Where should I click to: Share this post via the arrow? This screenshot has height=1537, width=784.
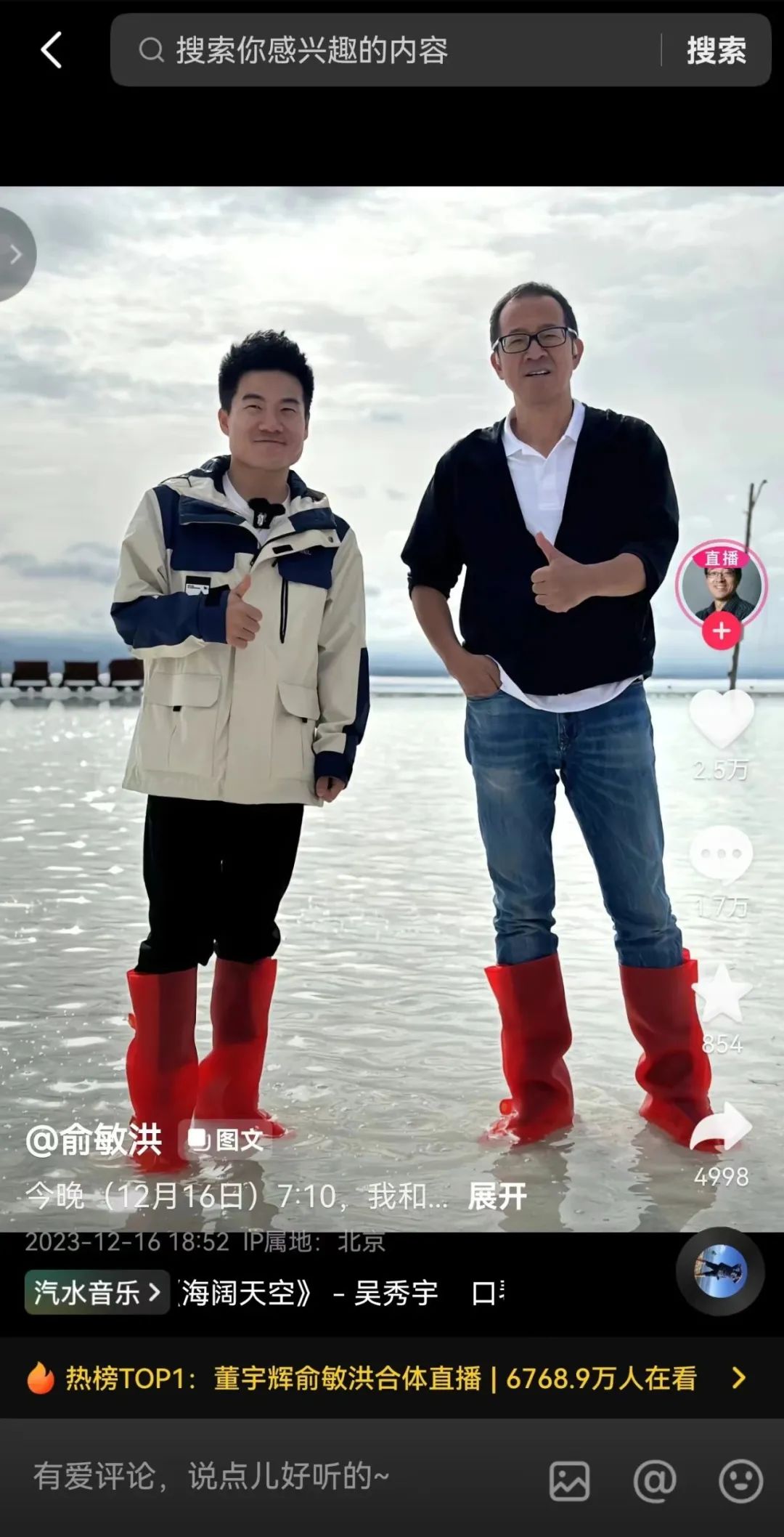tap(721, 1127)
